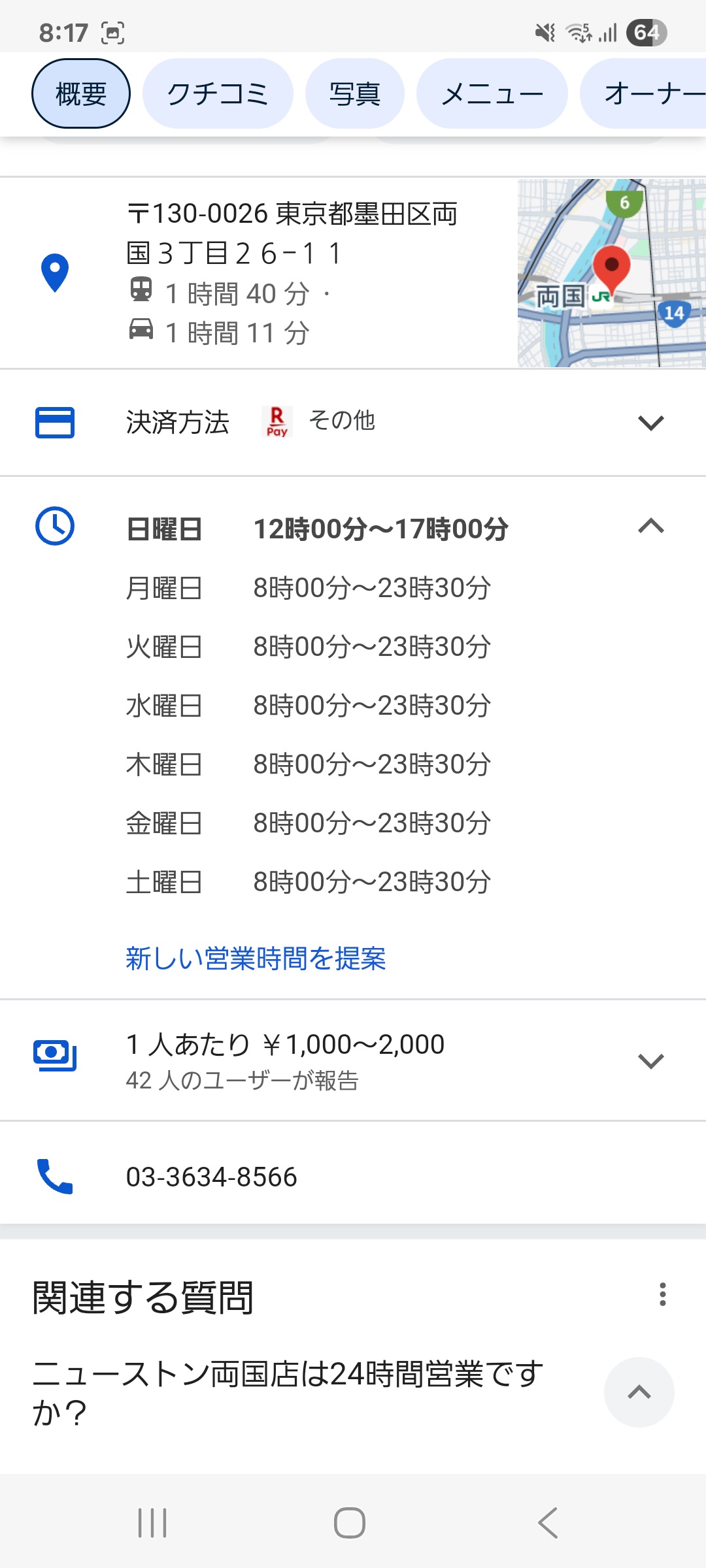Select the 概要 tab
The width and height of the screenshot is (706, 1568).
(x=81, y=93)
